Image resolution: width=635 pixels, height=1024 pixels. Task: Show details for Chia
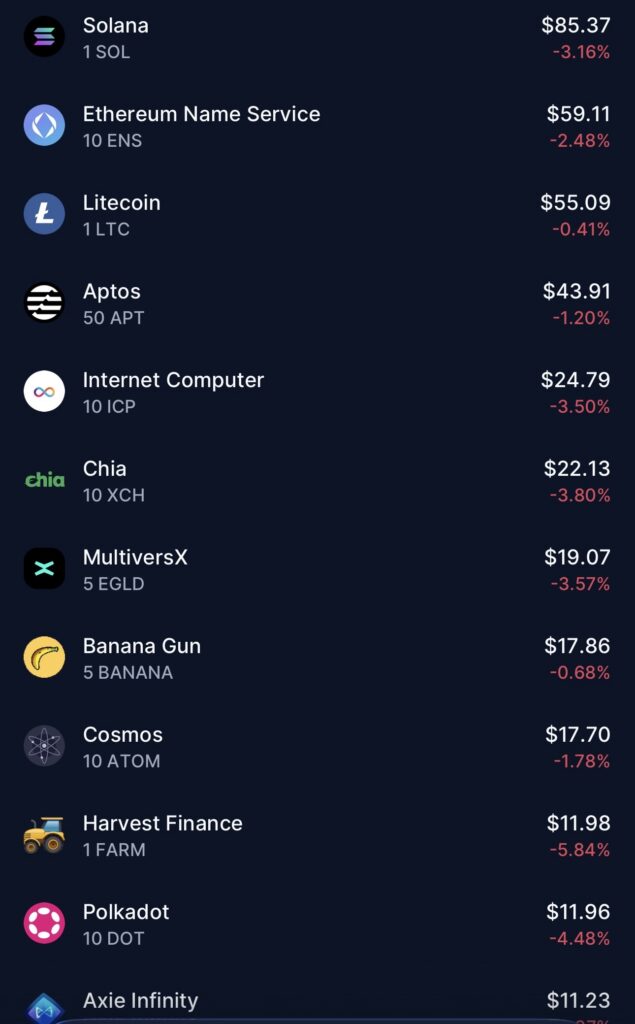tap(317, 481)
